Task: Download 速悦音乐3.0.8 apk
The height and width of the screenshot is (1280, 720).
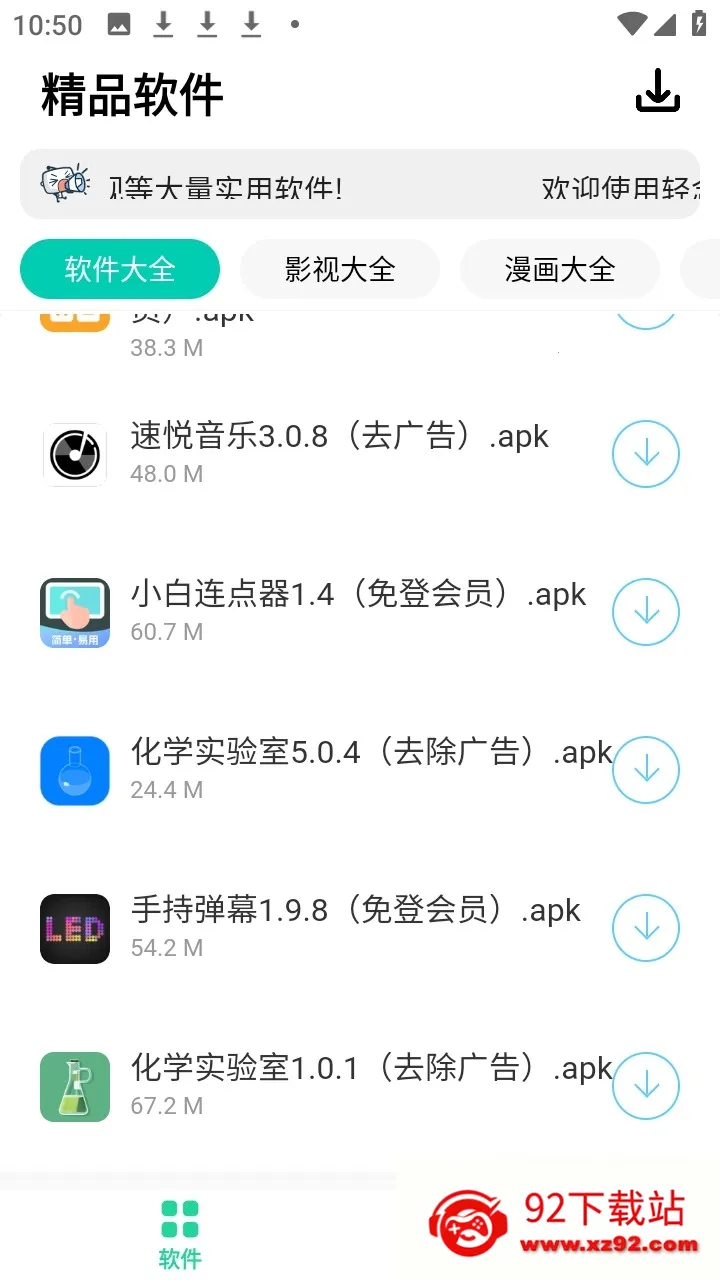Action: pos(646,454)
